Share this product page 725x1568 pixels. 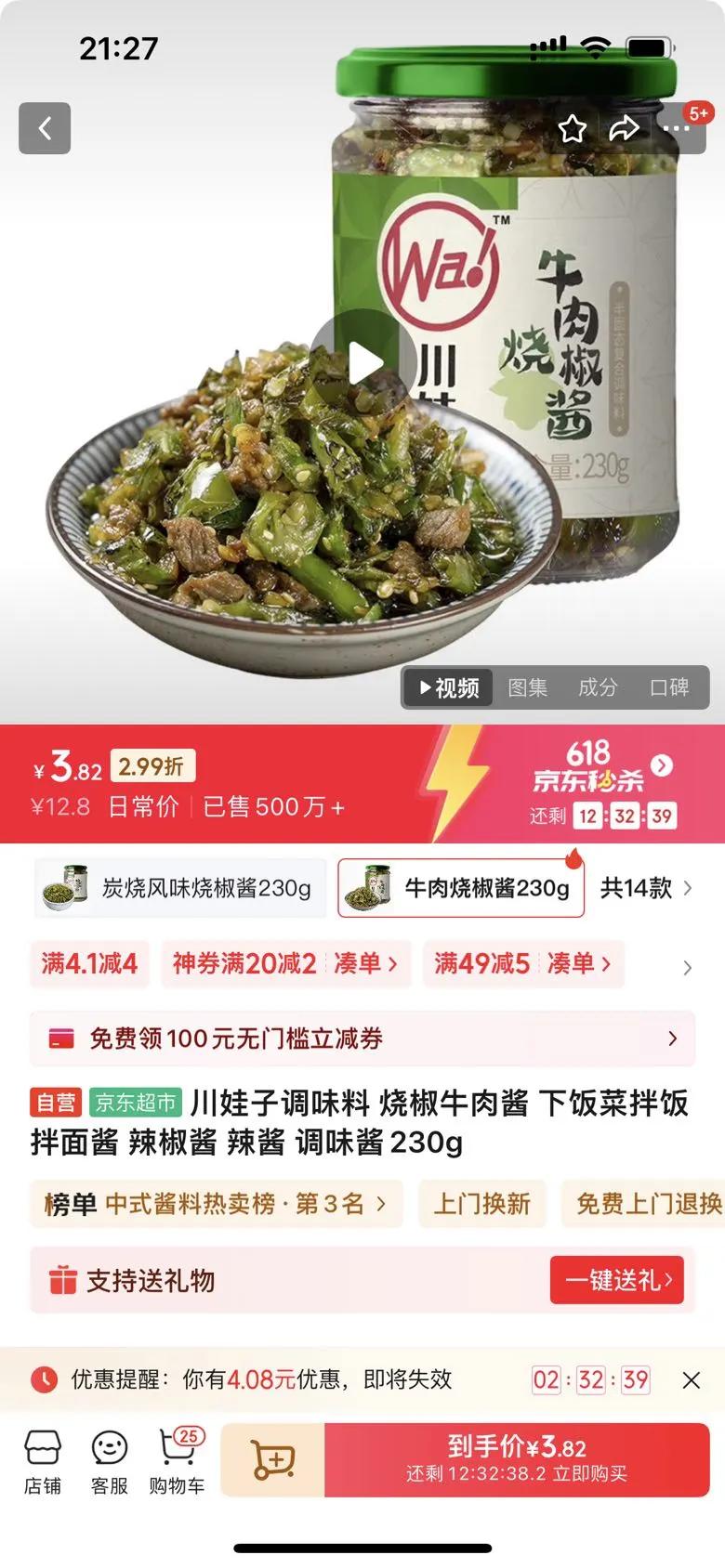coord(625,128)
